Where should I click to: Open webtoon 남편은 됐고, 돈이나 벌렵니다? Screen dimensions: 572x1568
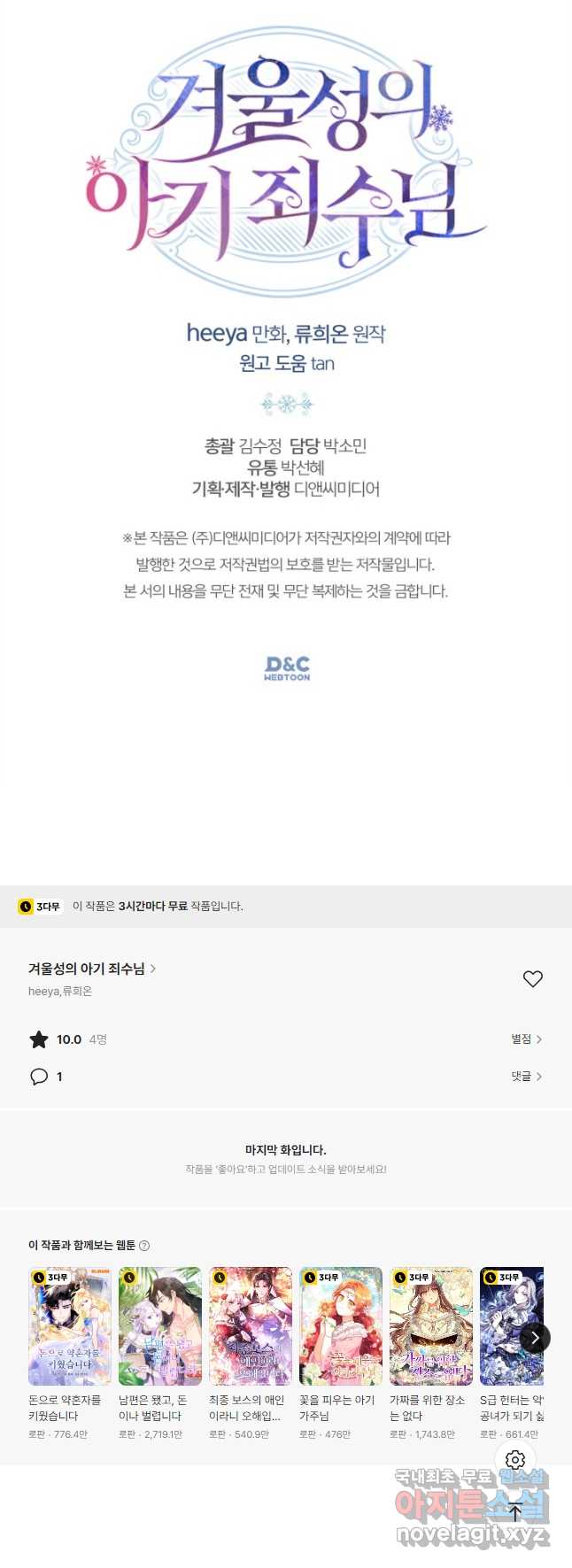tap(159, 1326)
